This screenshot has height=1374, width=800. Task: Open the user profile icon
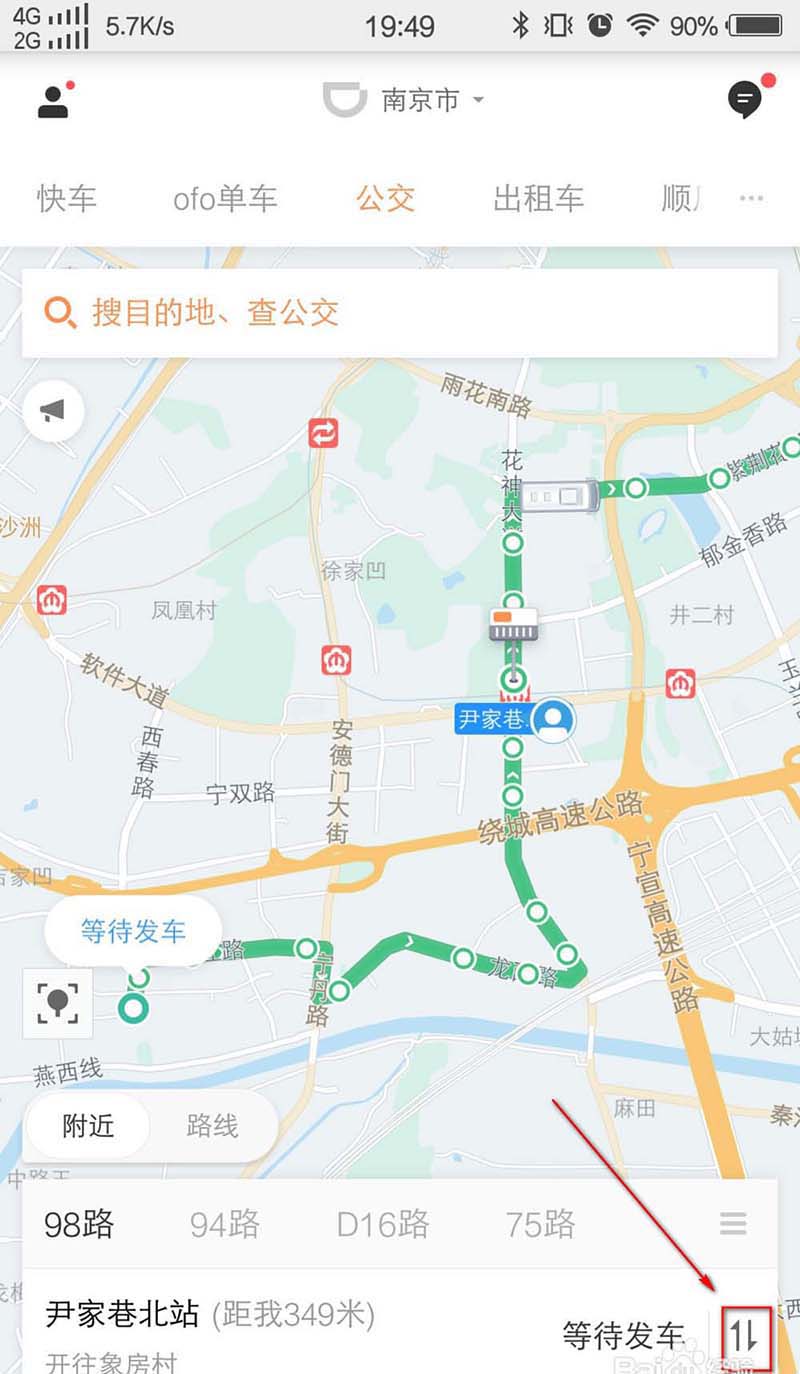(54, 101)
